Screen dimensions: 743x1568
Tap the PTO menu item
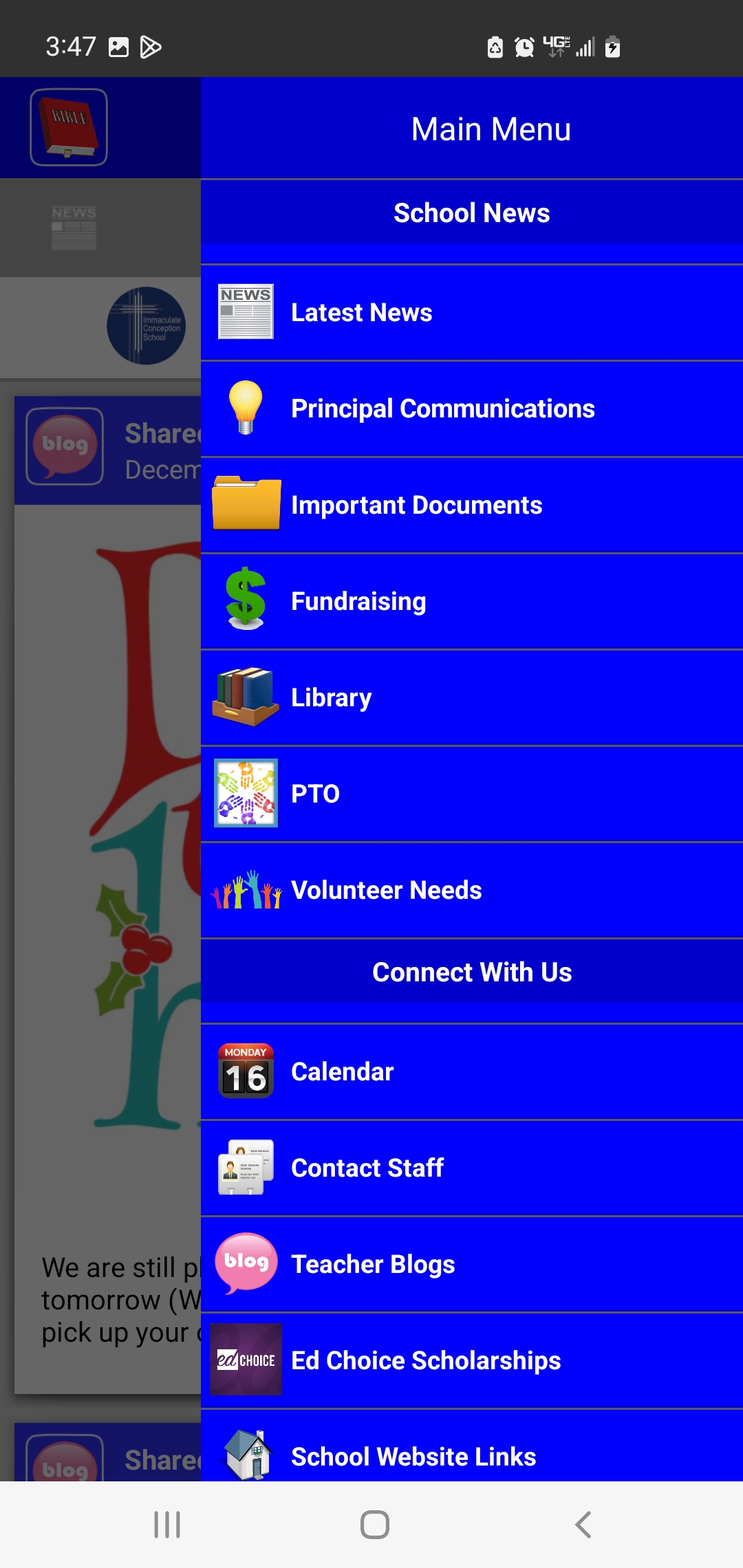tap(472, 794)
